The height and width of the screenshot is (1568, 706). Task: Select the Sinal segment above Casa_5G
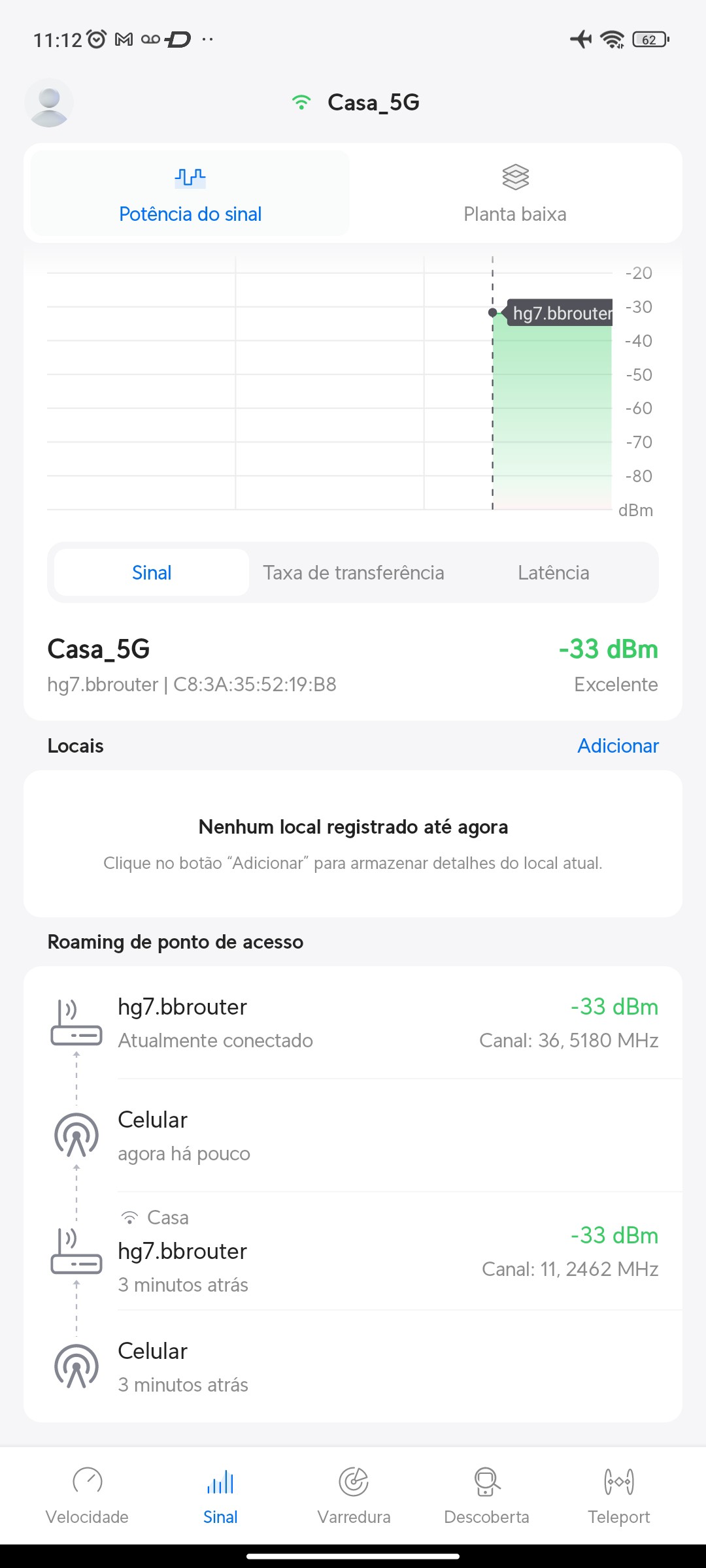152,573
